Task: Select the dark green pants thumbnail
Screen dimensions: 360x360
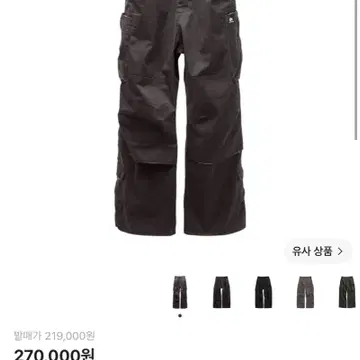Action: pyautogui.click(x=347, y=292)
